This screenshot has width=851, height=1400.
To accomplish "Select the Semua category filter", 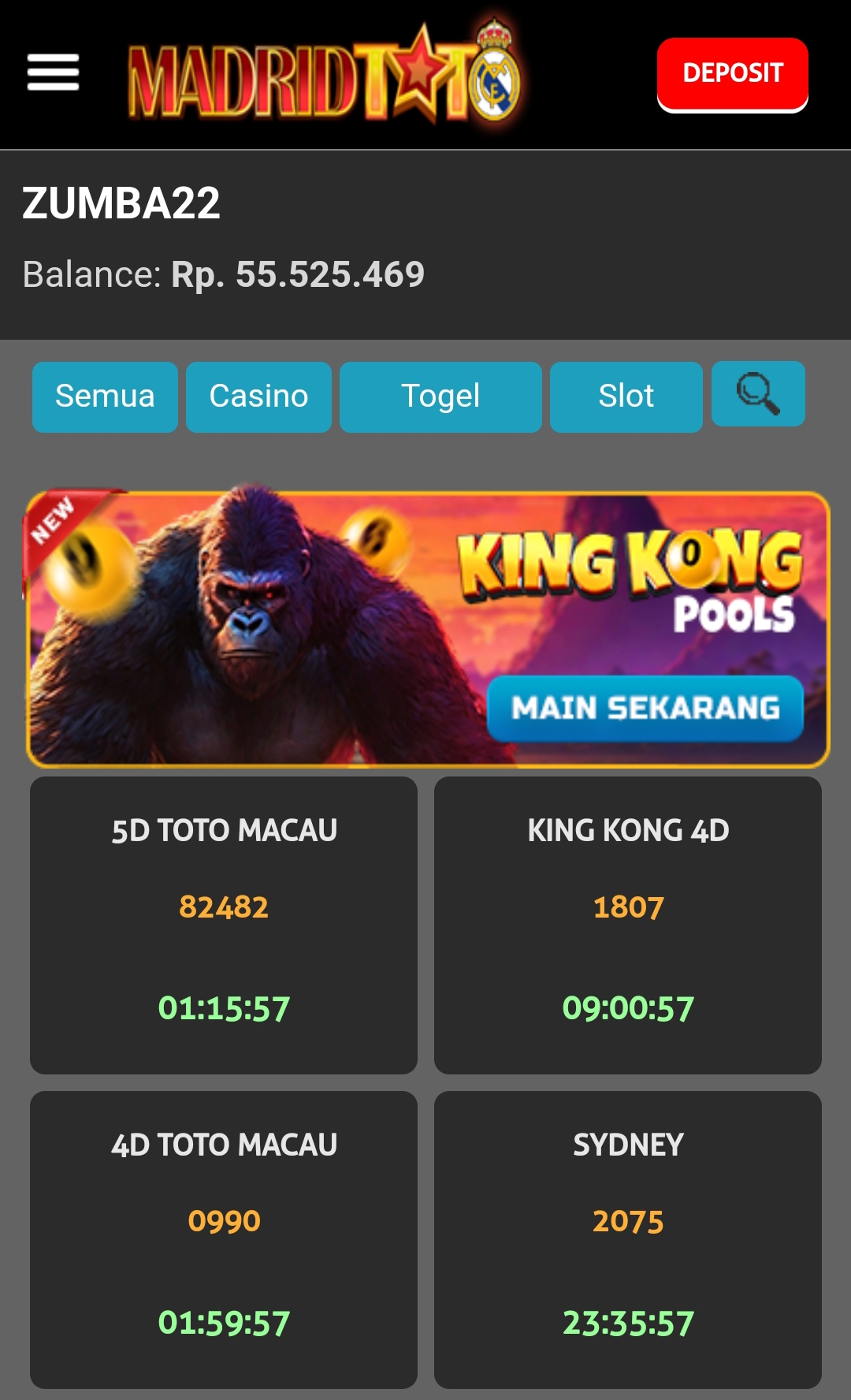I will pyautogui.click(x=105, y=397).
